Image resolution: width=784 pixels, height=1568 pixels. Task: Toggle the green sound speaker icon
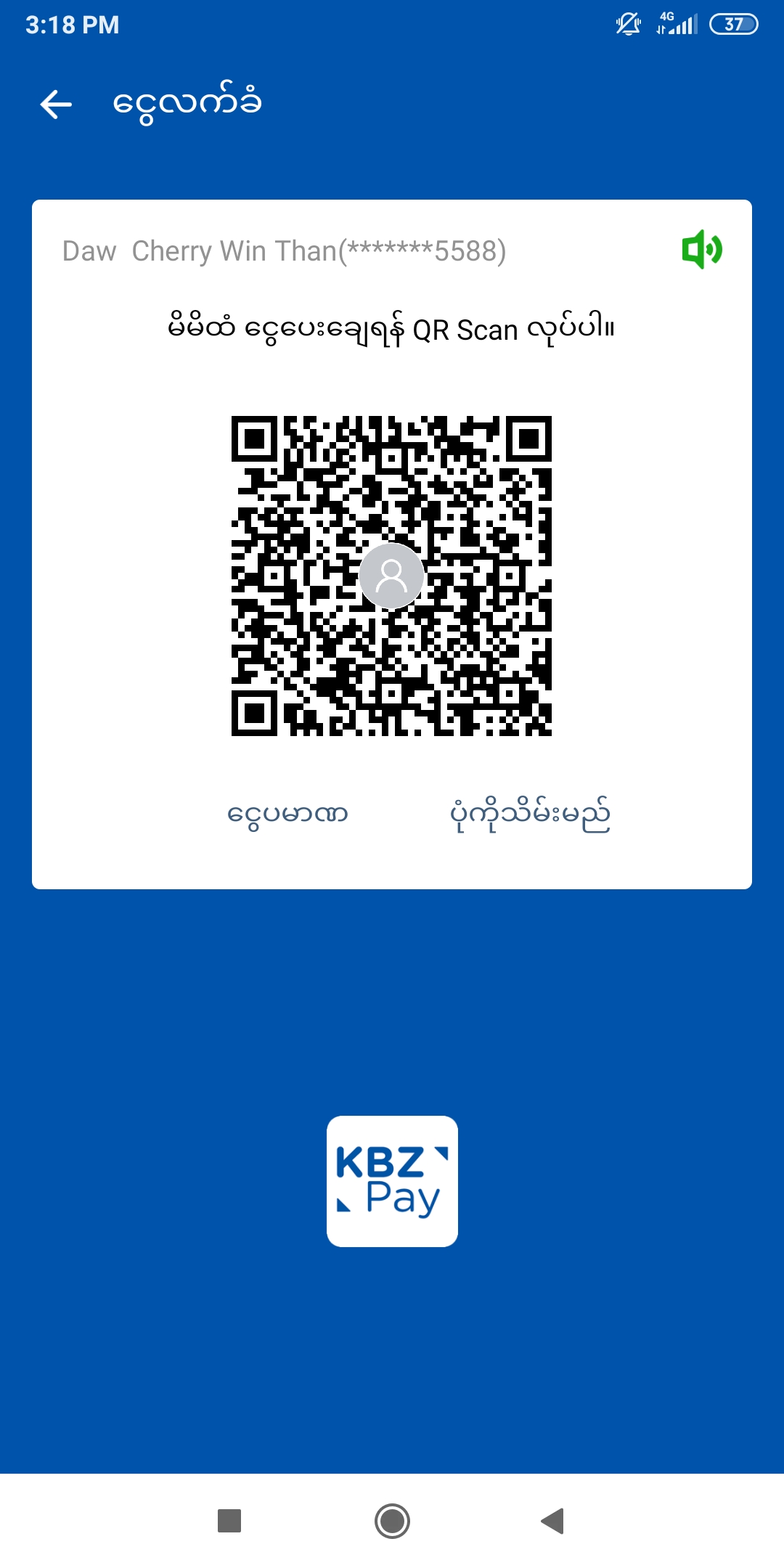click(x=701, y=250)
